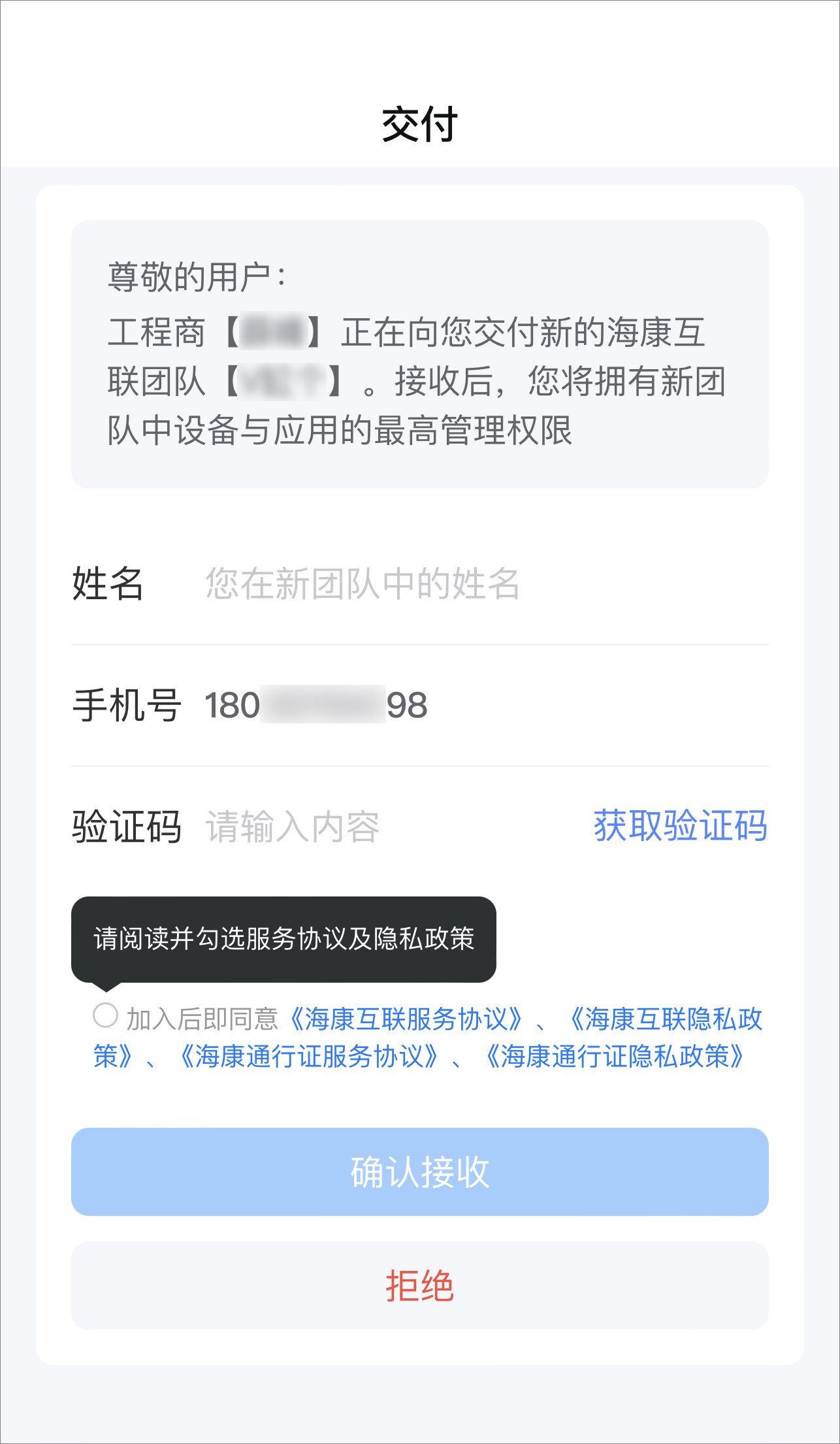
Task: Open 《海康互联服务协议》 link
Action: pos(406,1019)
